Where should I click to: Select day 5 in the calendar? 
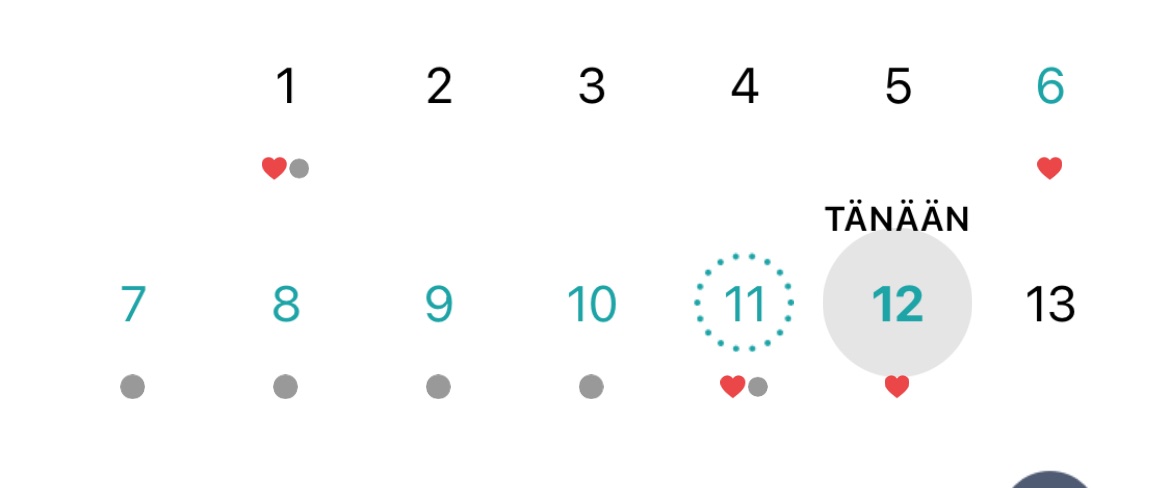897,87
